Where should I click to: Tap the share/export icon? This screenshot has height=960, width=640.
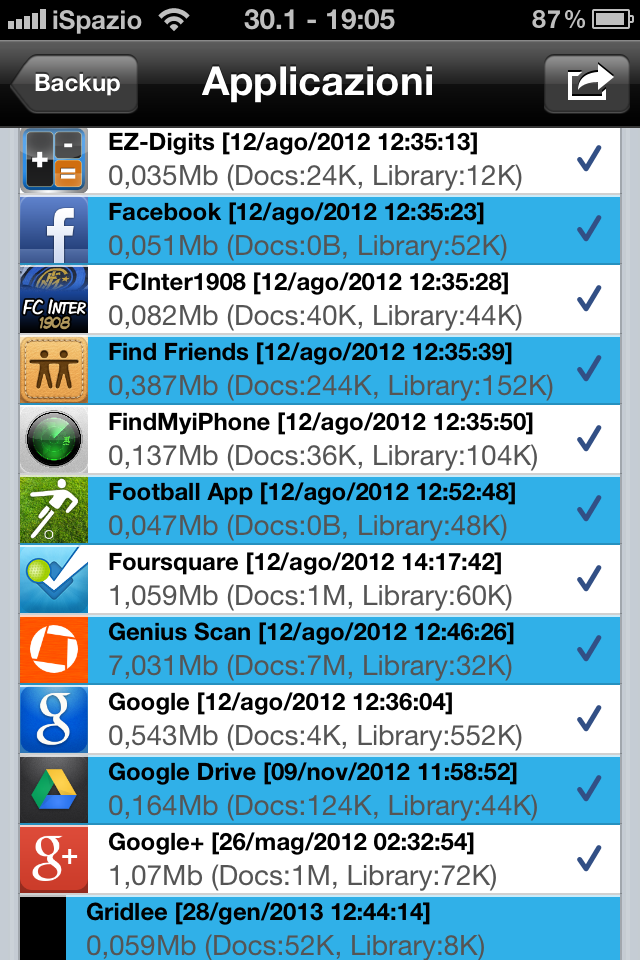tap(586, 84)
